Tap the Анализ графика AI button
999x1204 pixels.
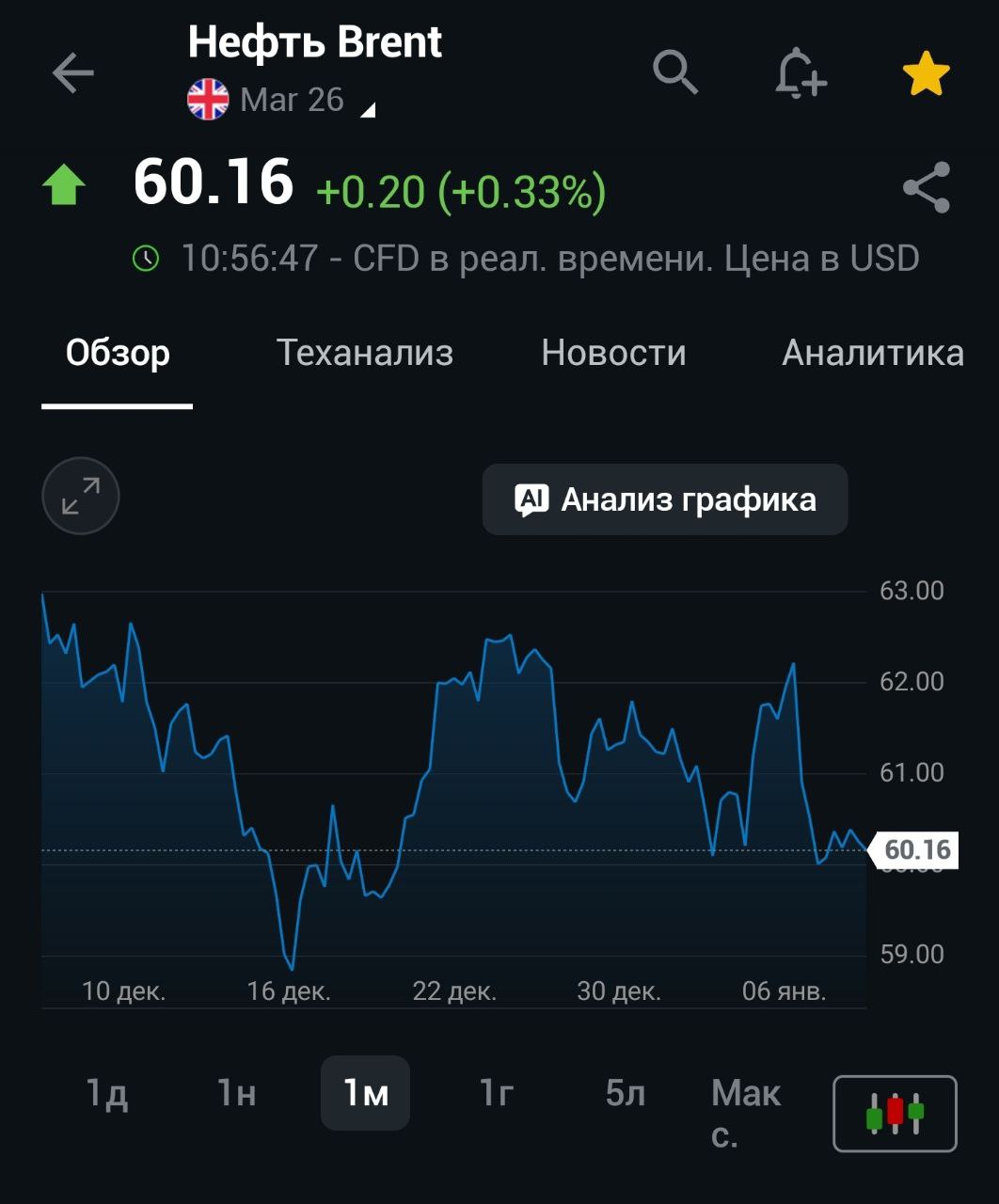665,499
